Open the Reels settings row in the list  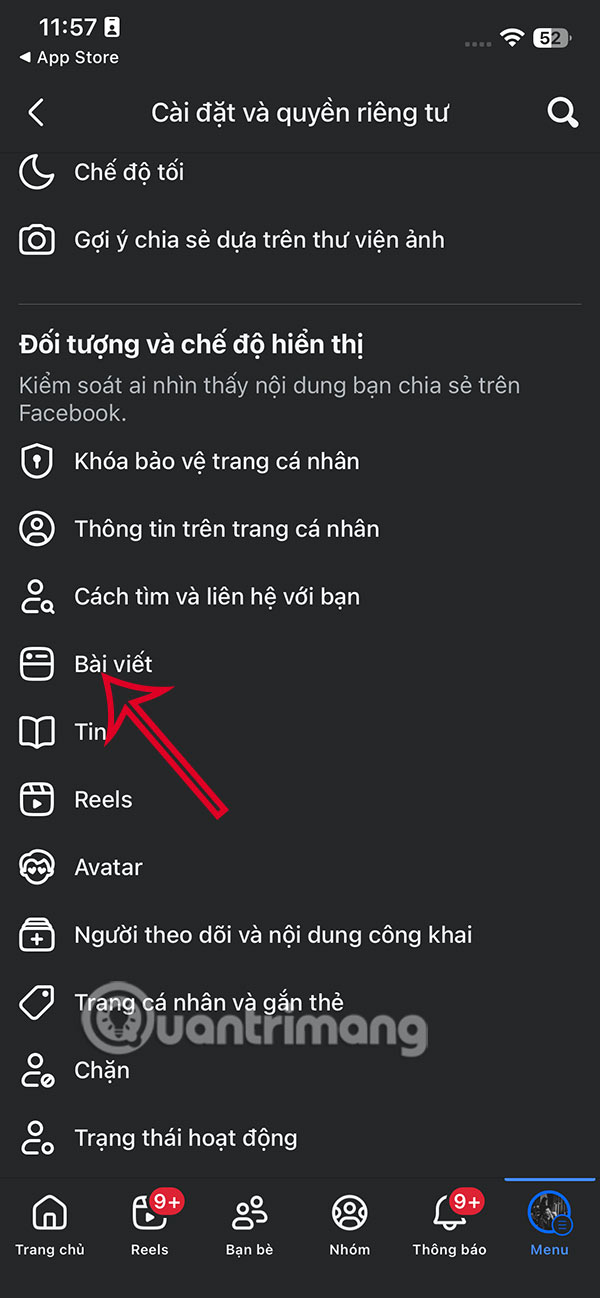coord(103,800)
